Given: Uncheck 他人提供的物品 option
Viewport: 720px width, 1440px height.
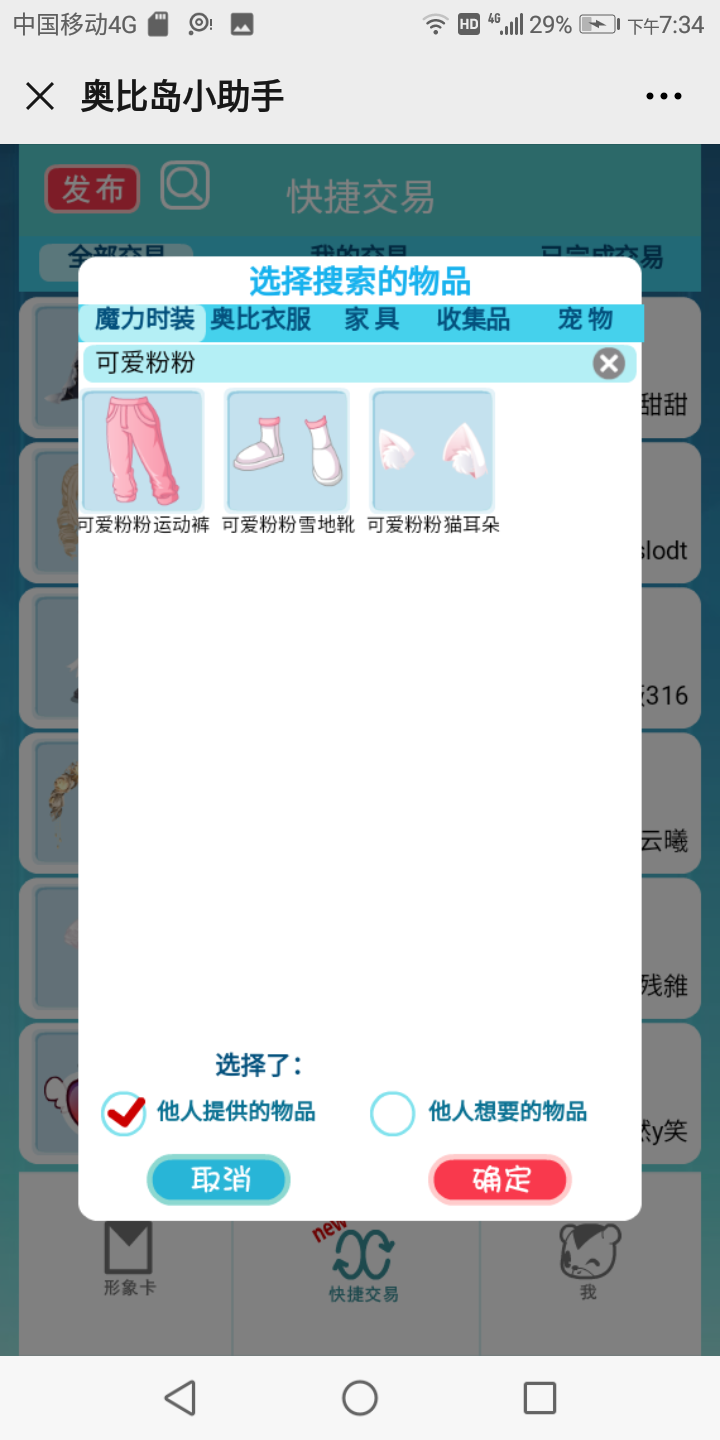Looking at the screenshot, I should pyautogui.click(x=124, y=1113).
